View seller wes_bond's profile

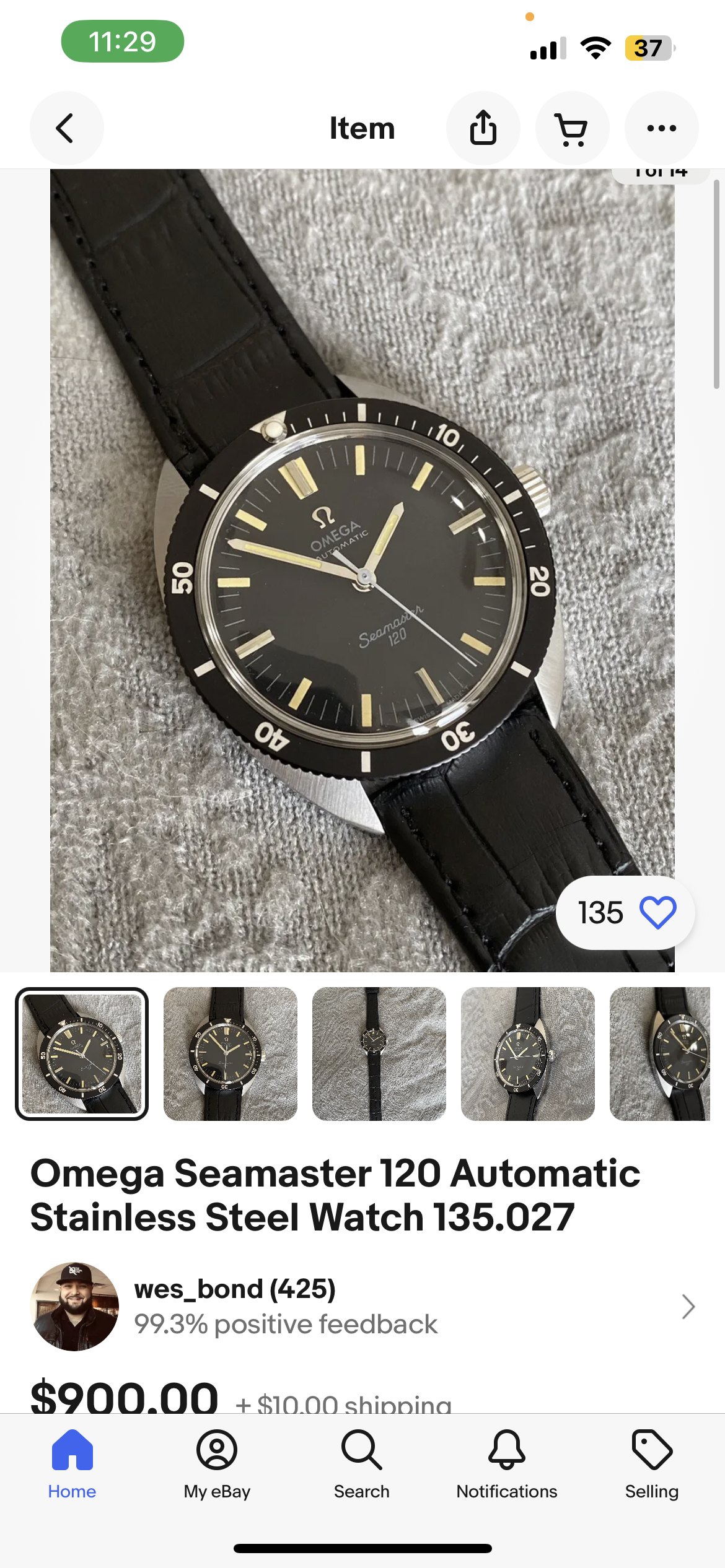[x=362, y=1307]
